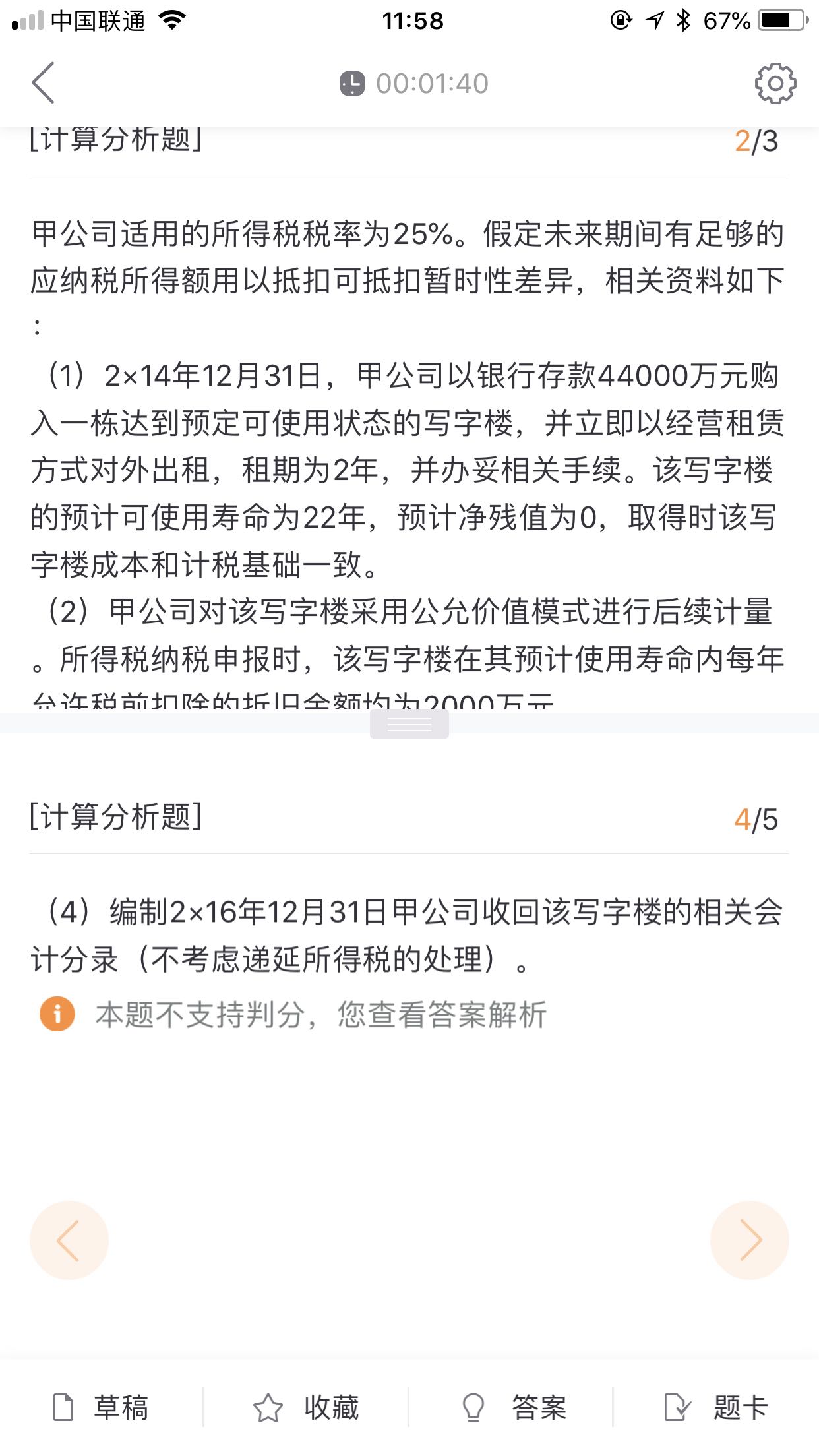Image resolution: width=819 pixels, height=1456 pixels.
Task: Open the 题卡 question card
Action: pos(716,1407)
